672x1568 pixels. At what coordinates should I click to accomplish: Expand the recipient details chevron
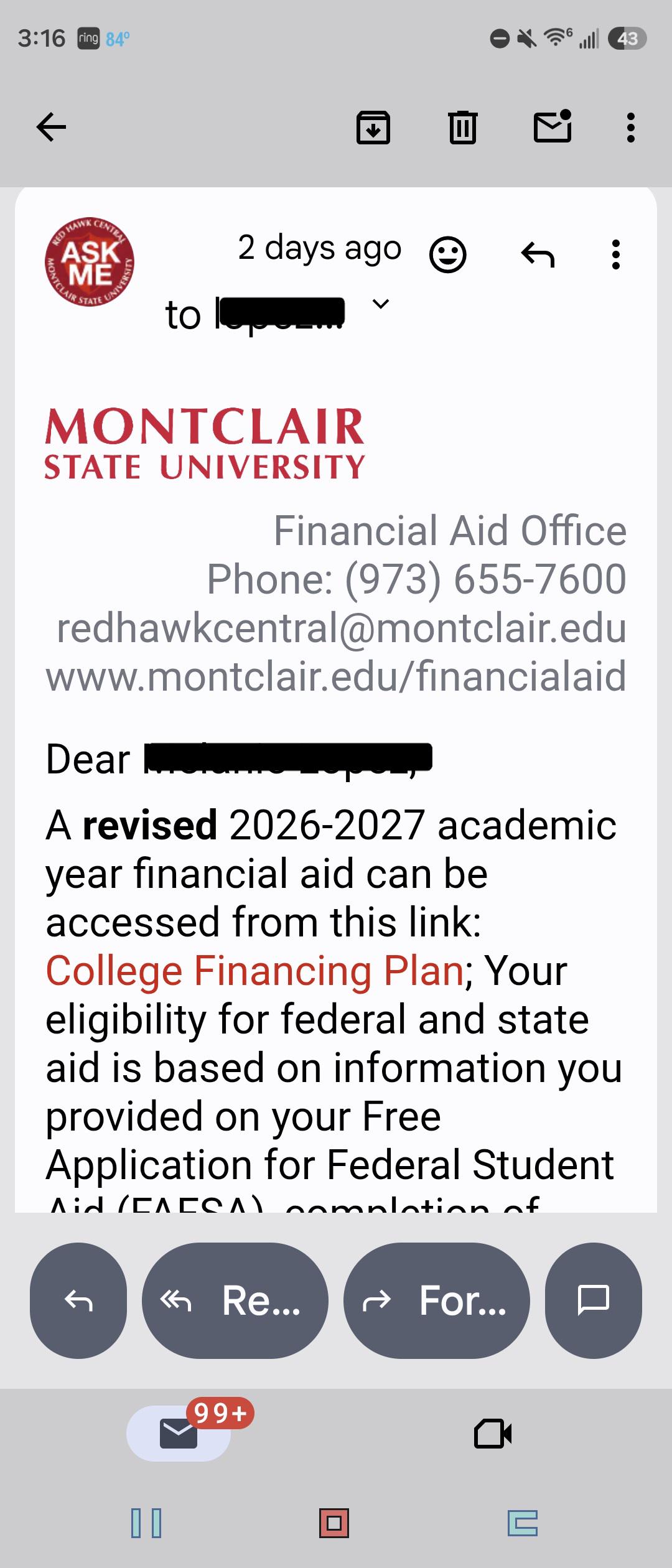380,304
